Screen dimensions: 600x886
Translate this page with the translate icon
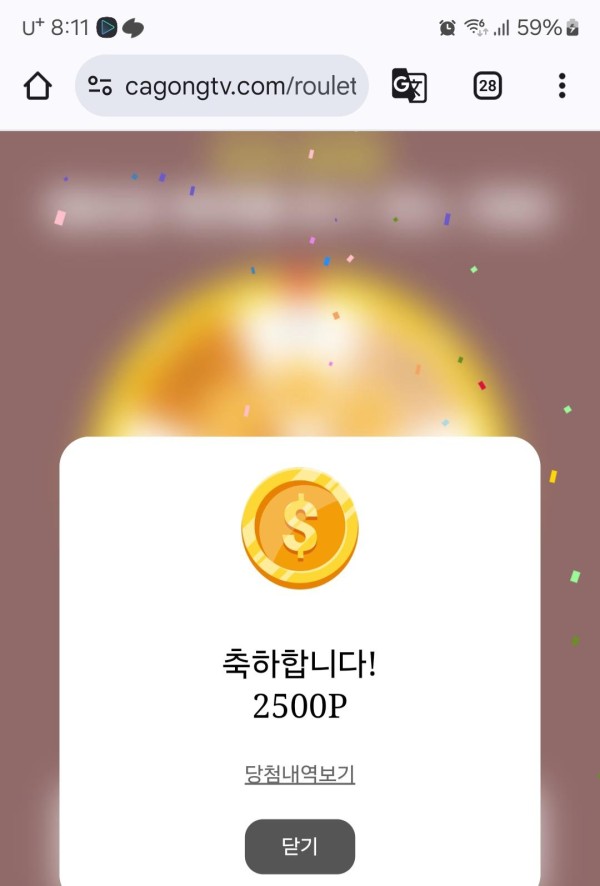click(x=408, y=86)
